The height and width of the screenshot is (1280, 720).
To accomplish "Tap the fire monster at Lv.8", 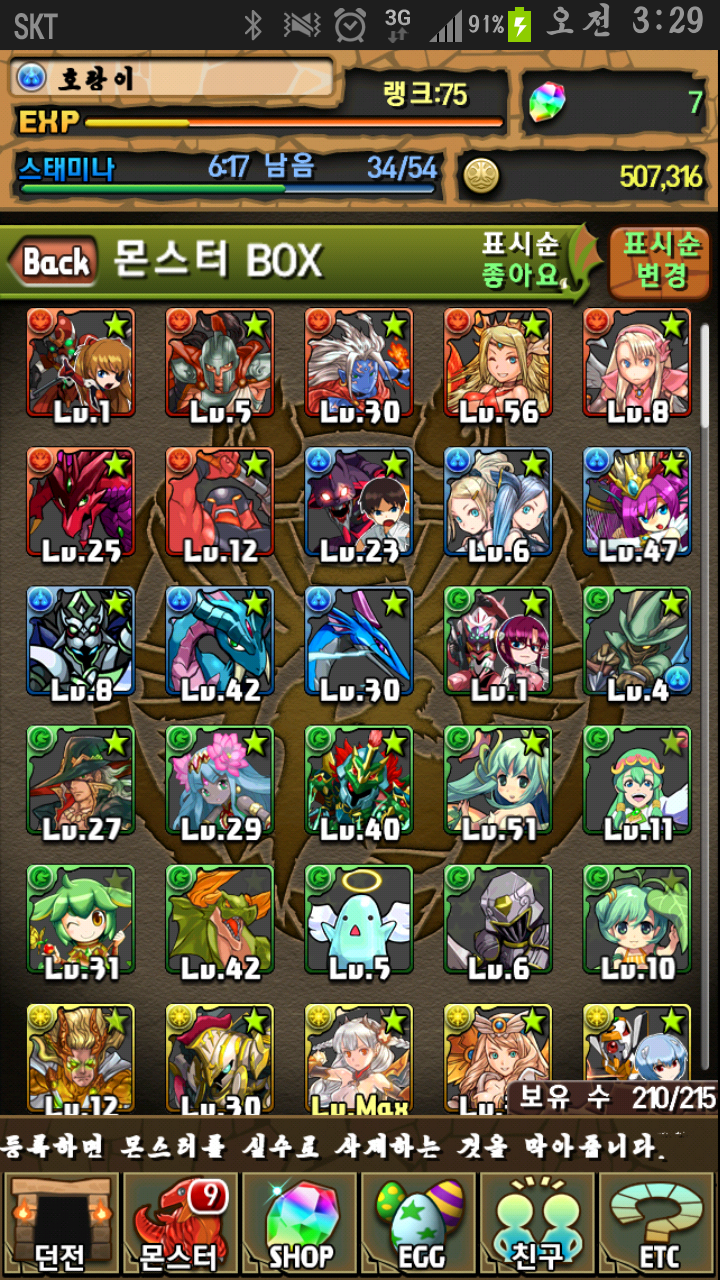I will pyautogui.click(x=637, y=362).
